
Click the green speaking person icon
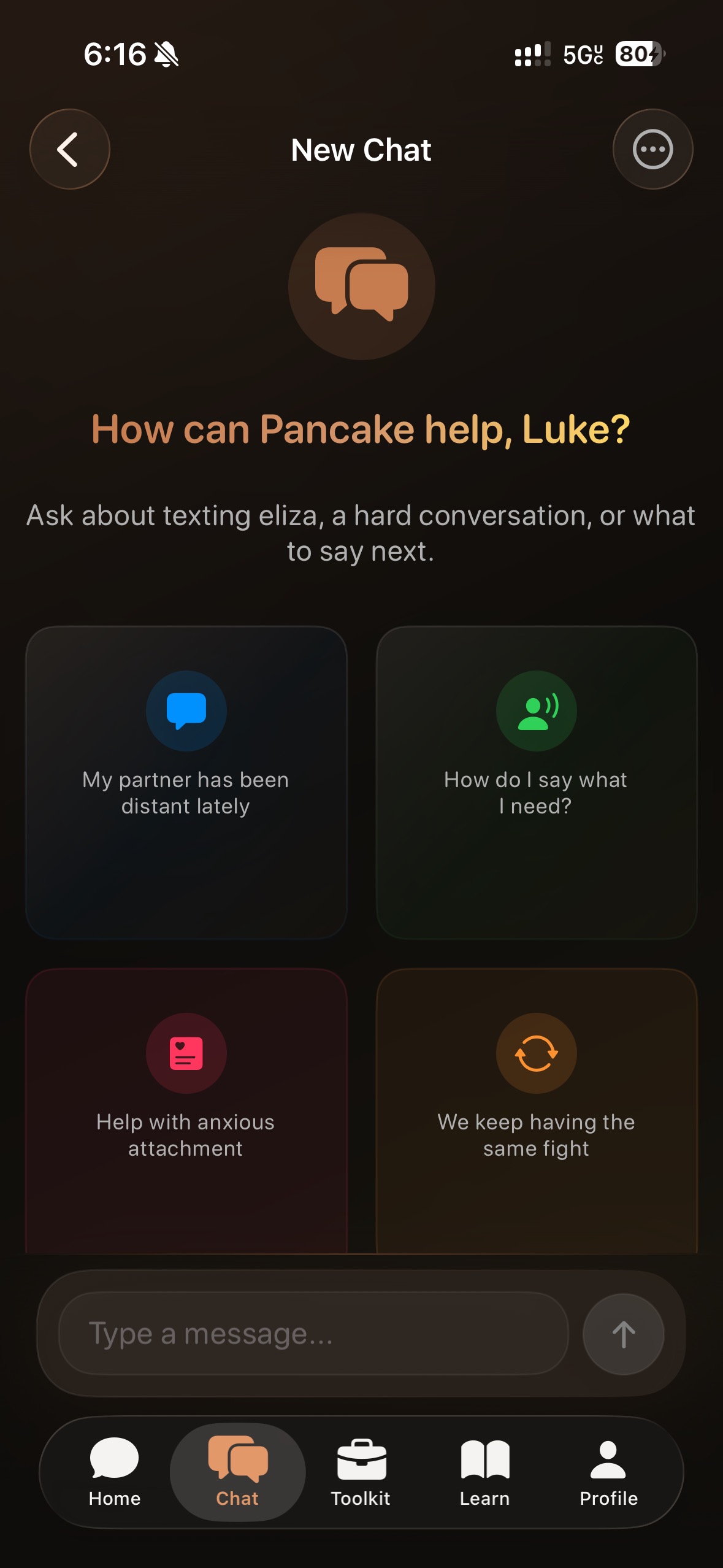(x=536, y=710)
